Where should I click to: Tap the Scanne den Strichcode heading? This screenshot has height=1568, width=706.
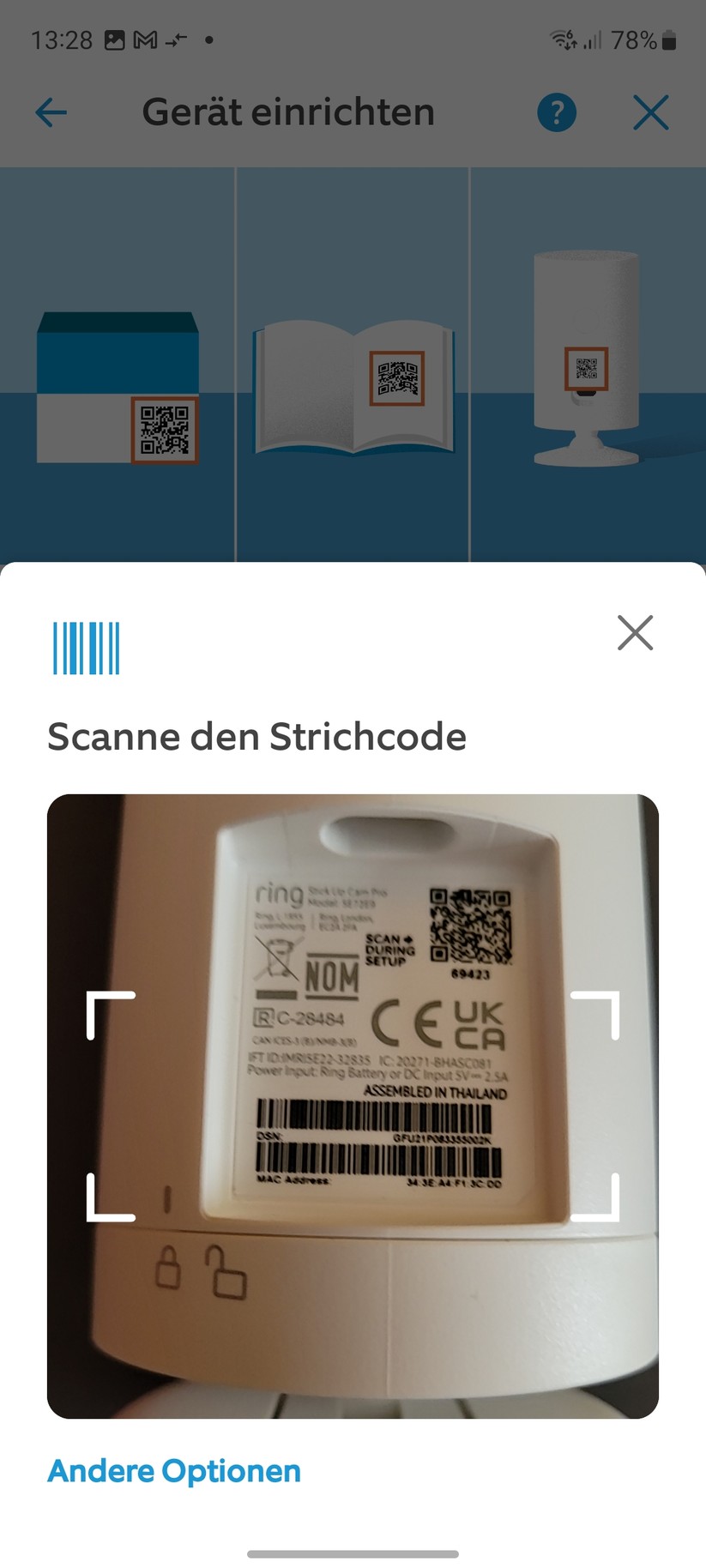(x=256, y=736)
